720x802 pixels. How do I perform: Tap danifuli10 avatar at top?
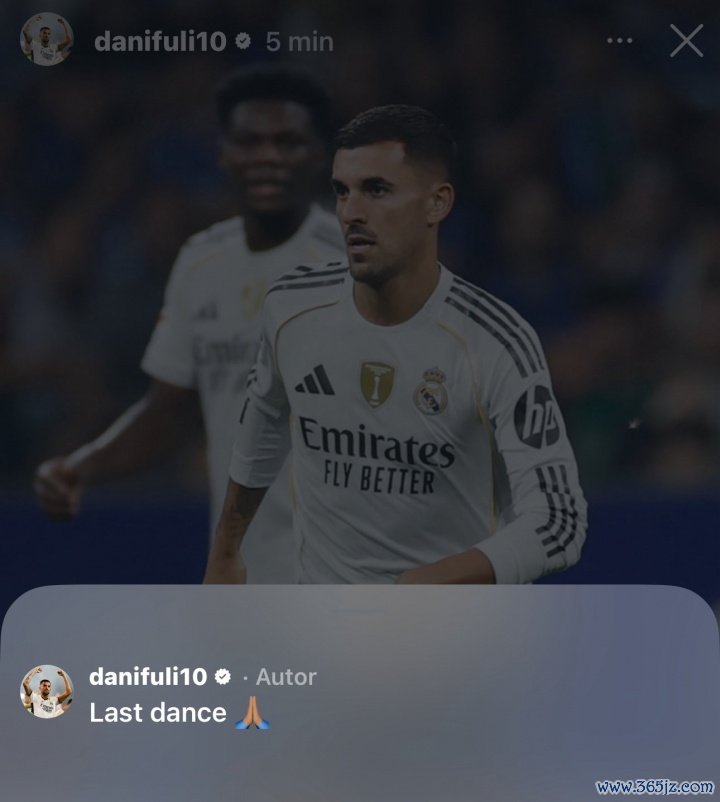click(46, 40)
